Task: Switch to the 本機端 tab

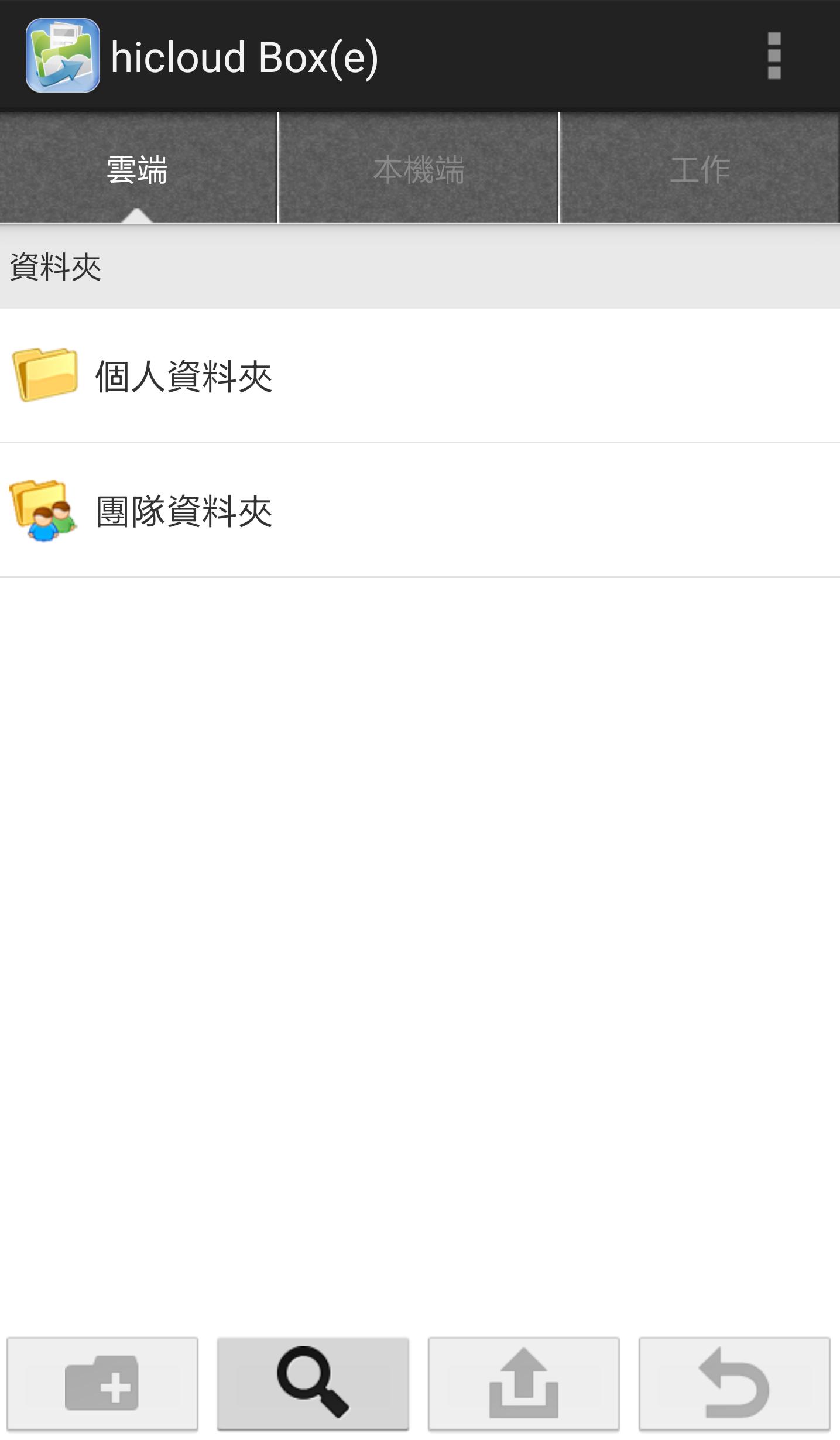Action: [419, 169]
